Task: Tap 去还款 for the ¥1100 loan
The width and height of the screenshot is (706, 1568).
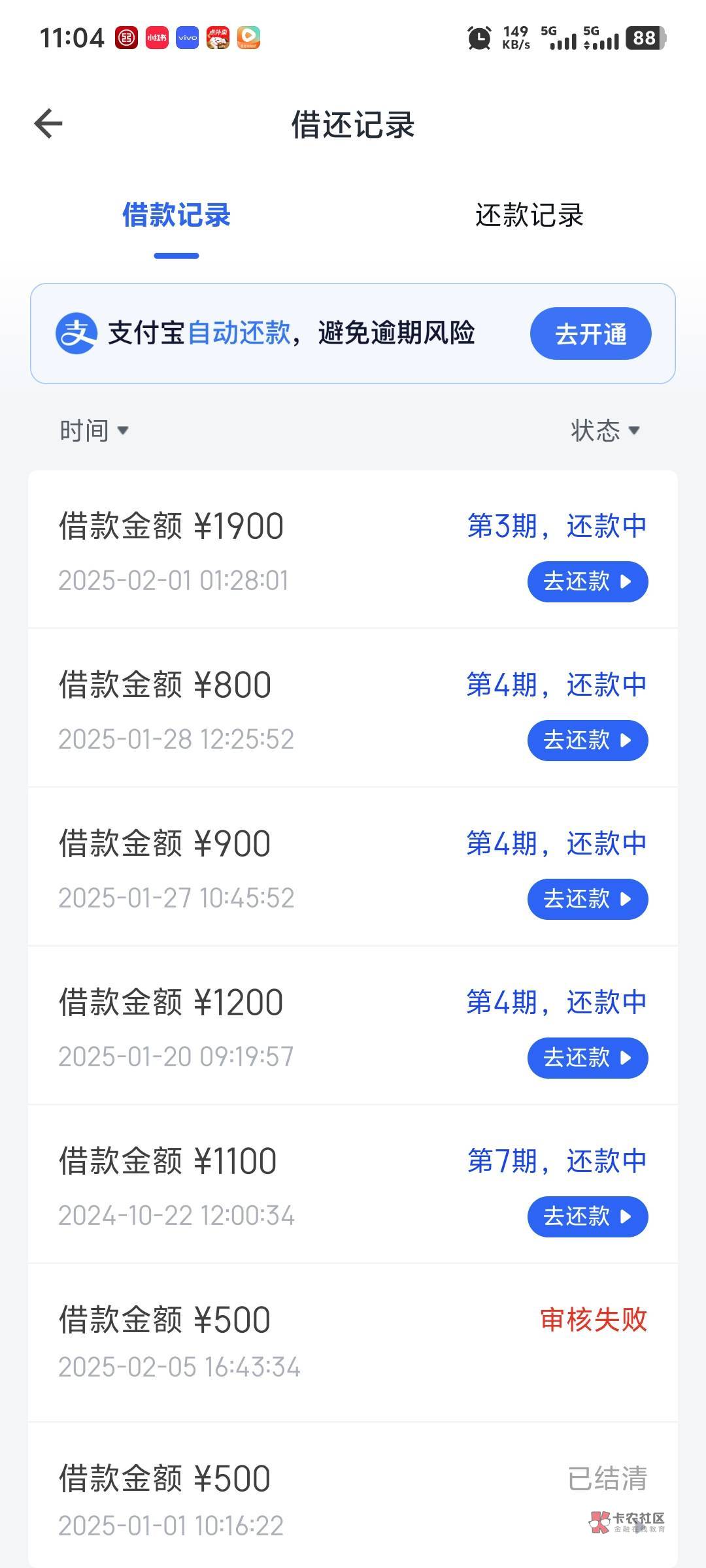Action: point(587,1217)
